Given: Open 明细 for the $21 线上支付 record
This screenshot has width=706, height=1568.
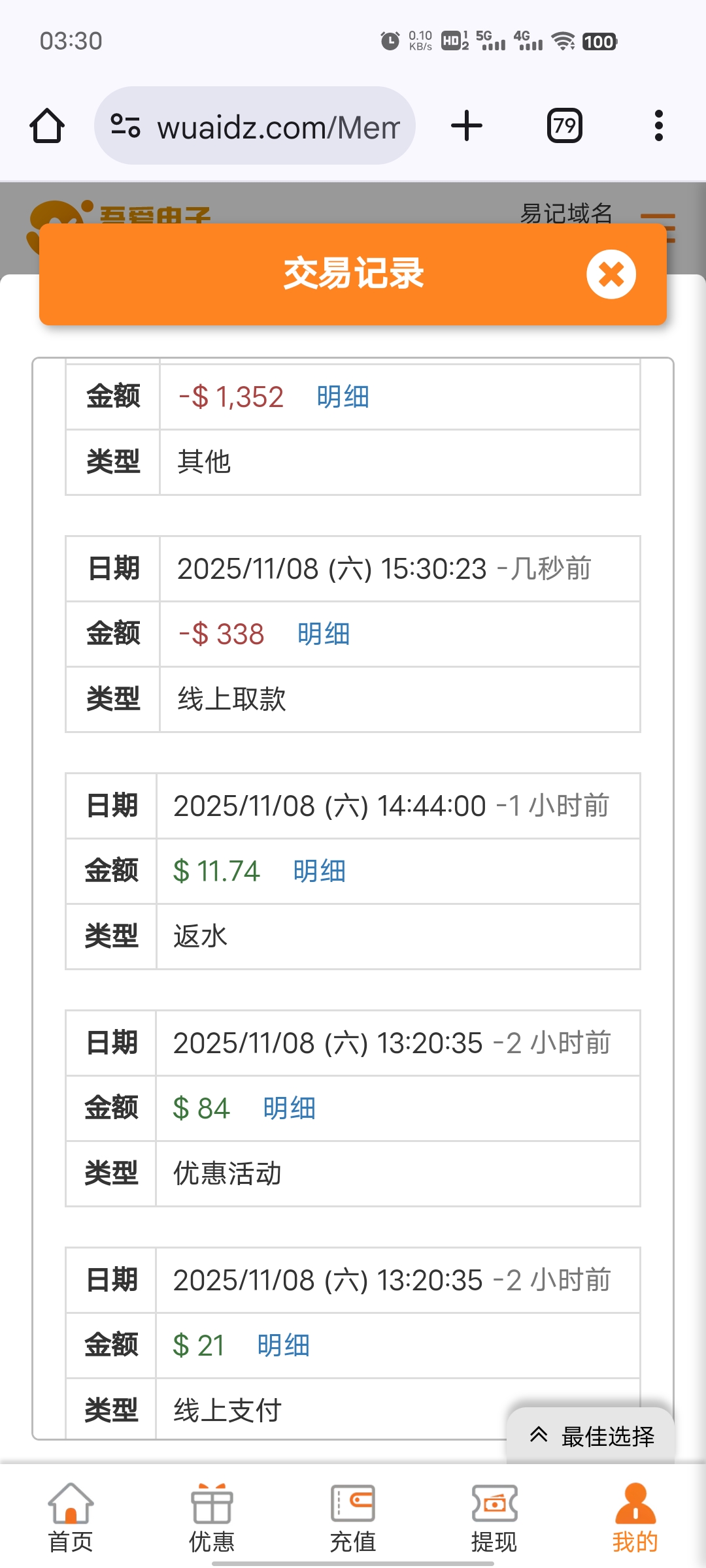Looking at the screenshot, I should (x=283, y=1346).
